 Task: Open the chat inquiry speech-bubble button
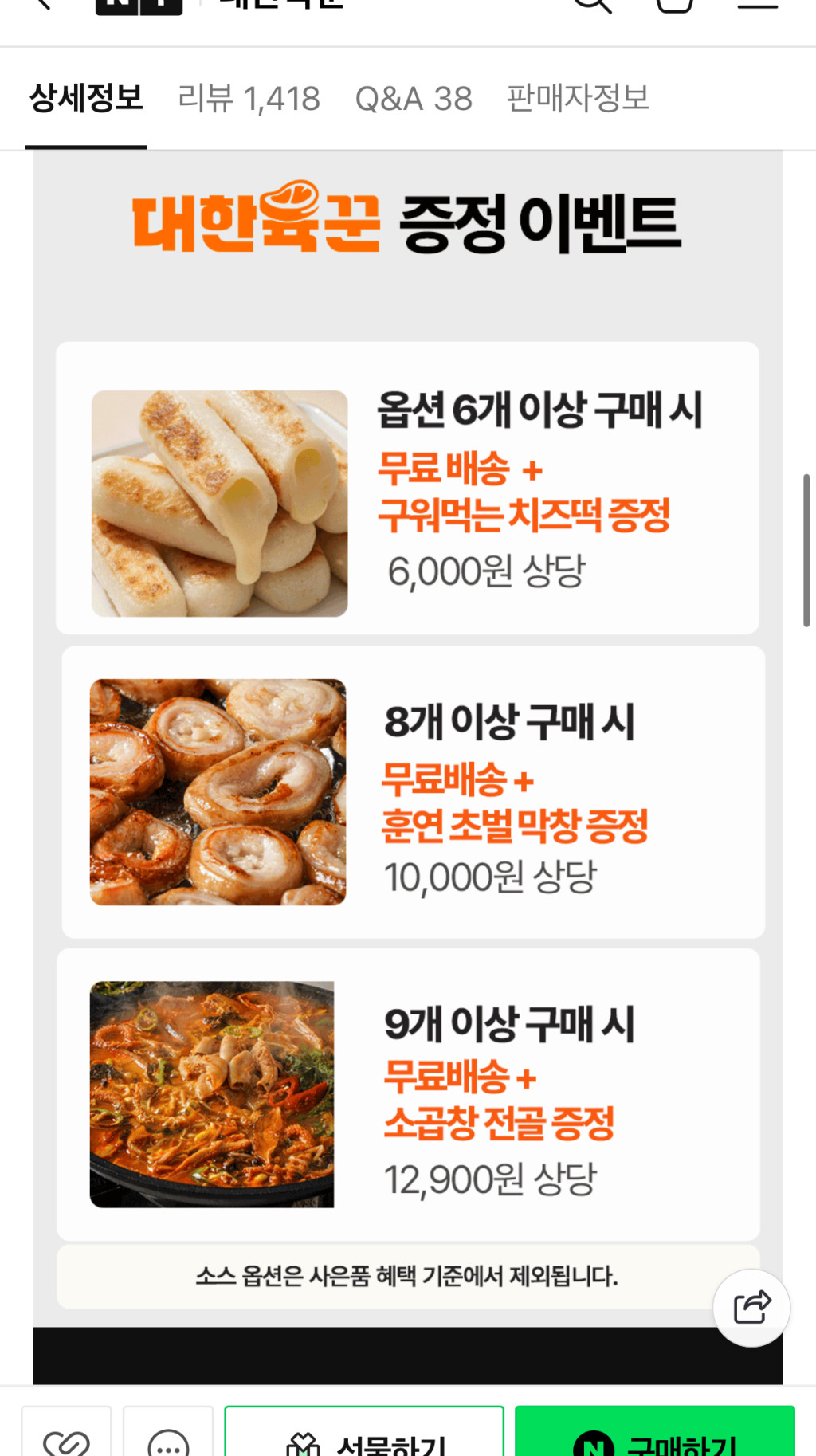tap(168, 1438)
